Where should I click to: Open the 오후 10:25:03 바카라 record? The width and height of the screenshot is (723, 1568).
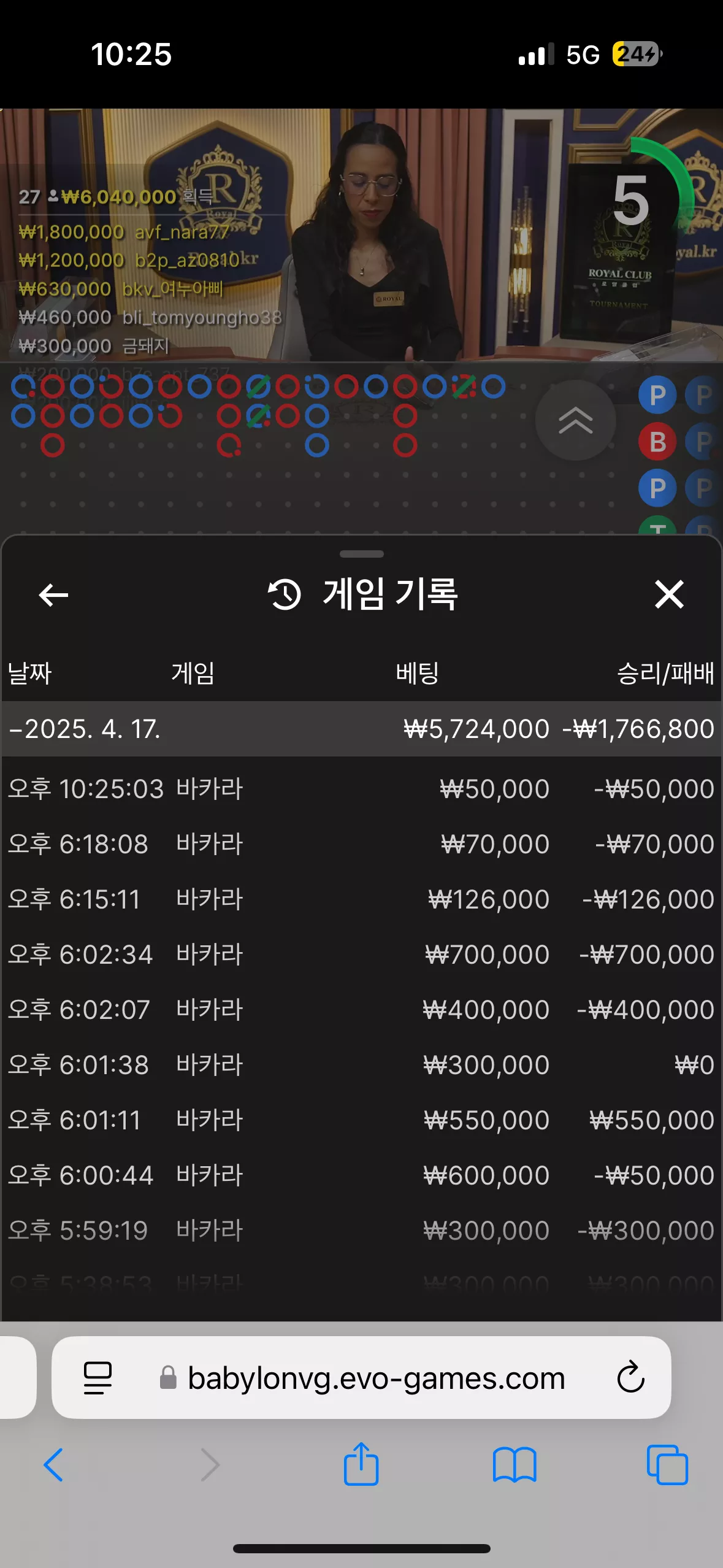click(361, 788)
